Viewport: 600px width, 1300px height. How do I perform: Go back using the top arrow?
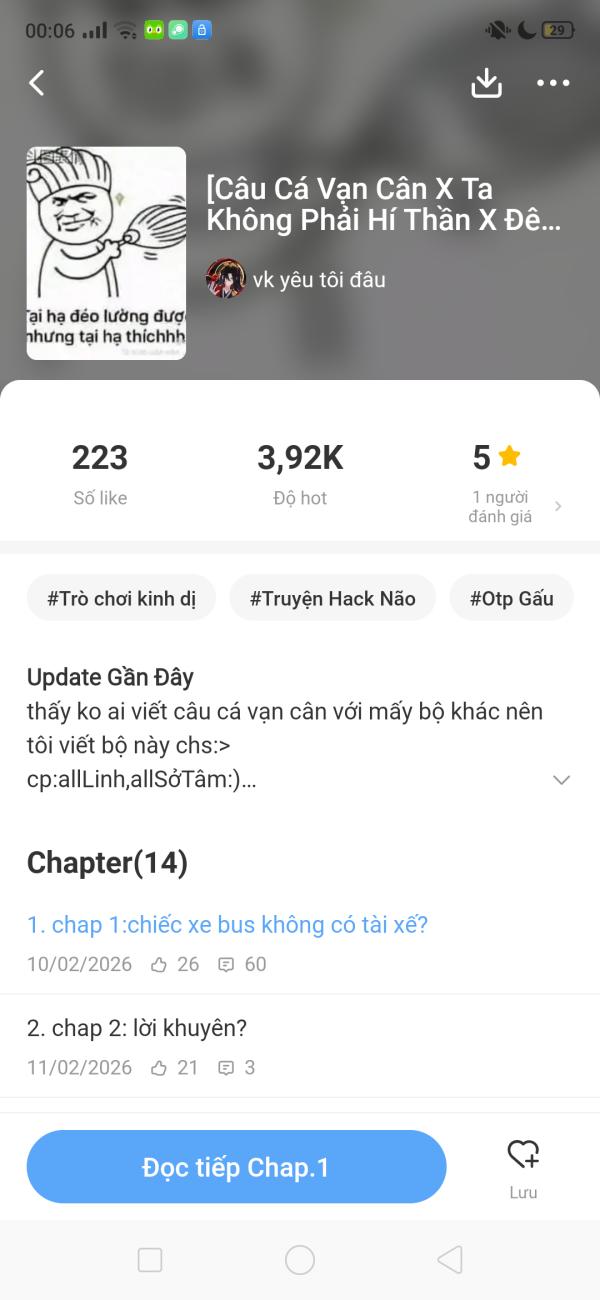coord(37,83)
